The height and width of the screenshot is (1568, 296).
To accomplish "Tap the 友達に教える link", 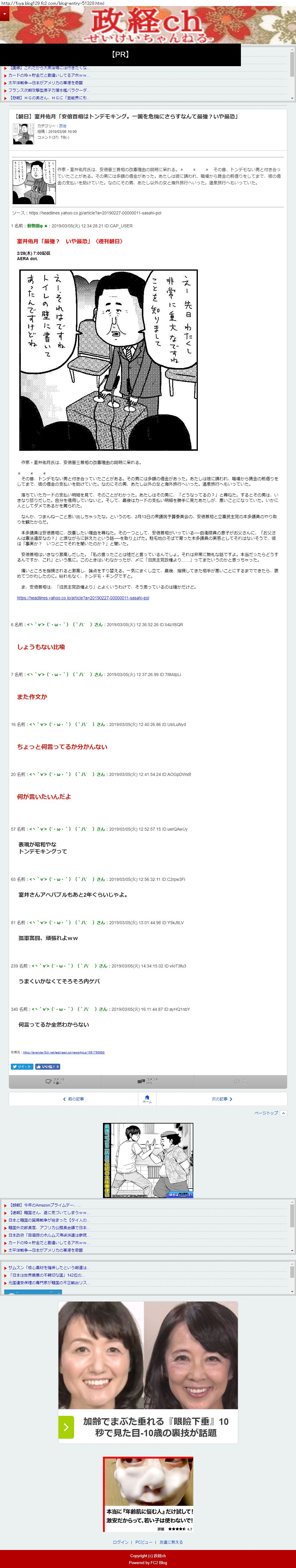I will click(171, 1542).
